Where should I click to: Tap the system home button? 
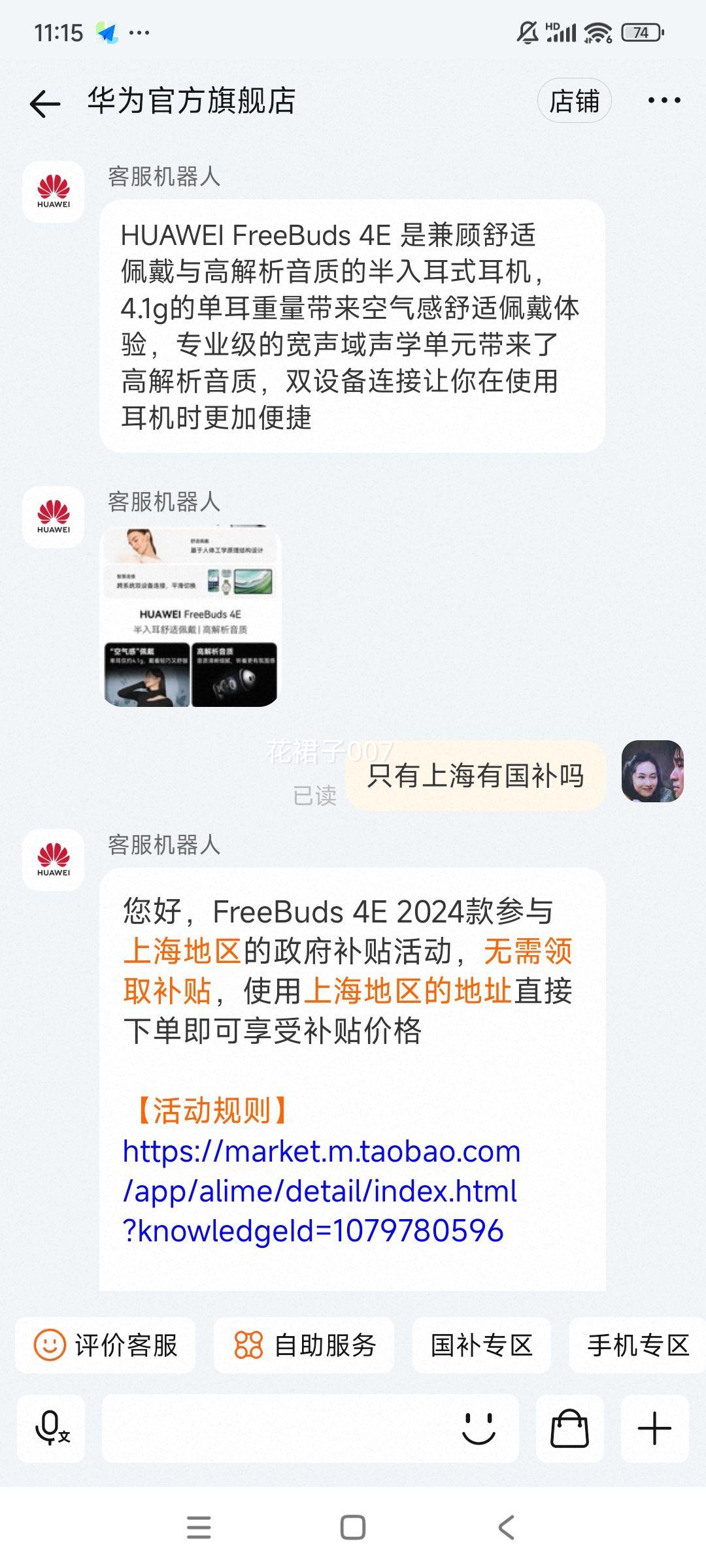[x=353, y=1527]
